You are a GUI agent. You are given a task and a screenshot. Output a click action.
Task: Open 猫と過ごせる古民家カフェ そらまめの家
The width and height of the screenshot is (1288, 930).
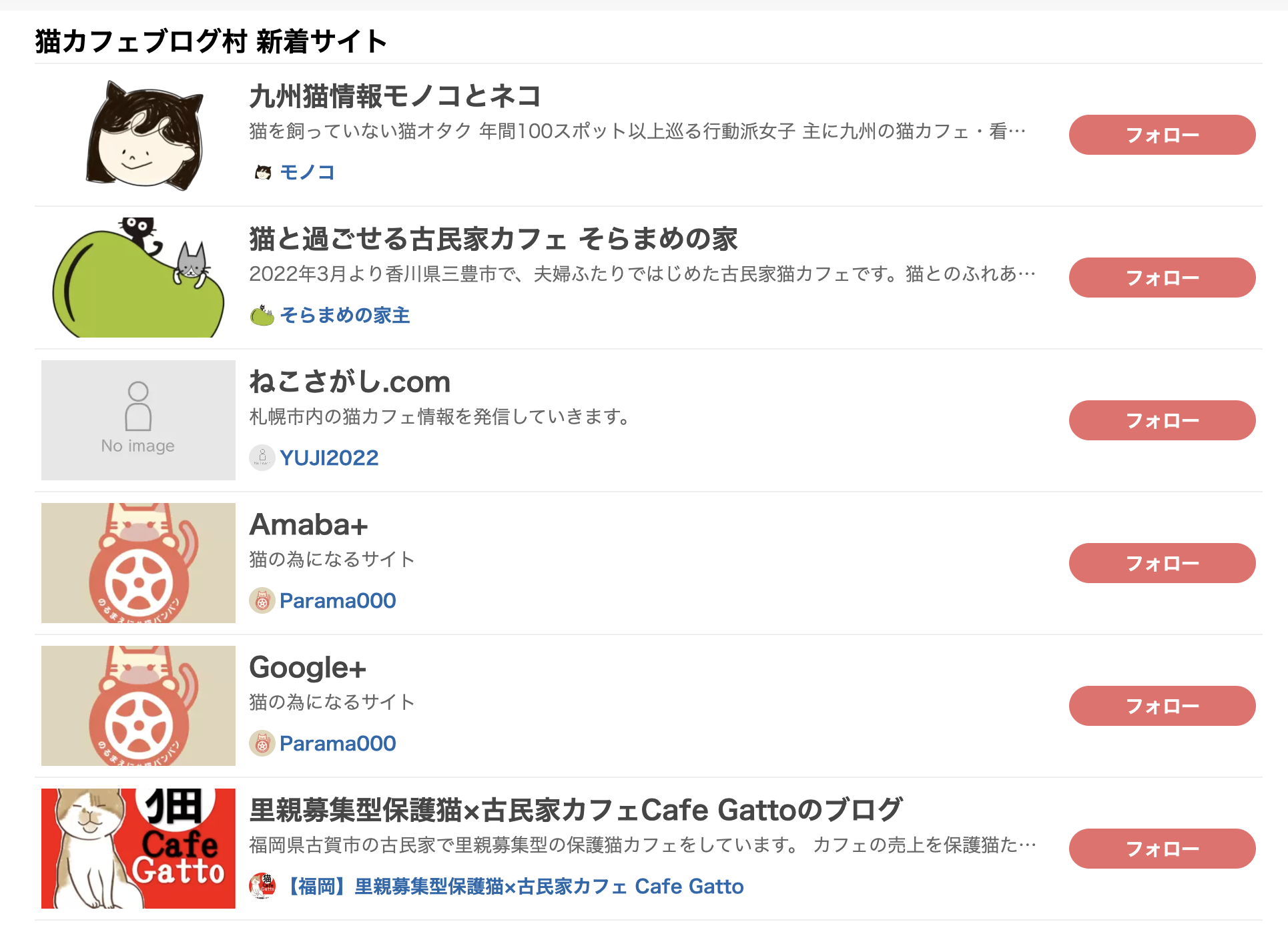493,239
